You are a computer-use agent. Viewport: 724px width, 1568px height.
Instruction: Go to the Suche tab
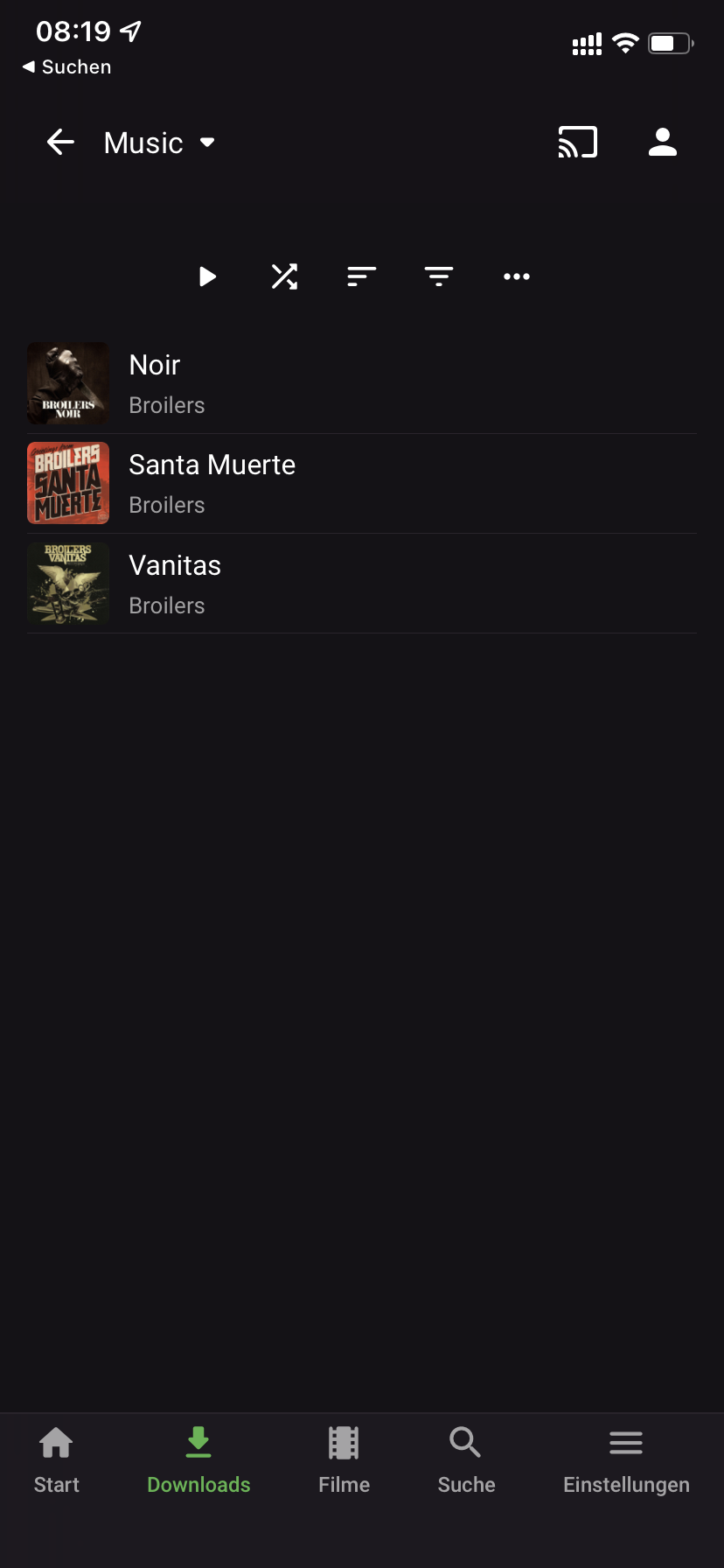click(x=466, y=1460)
